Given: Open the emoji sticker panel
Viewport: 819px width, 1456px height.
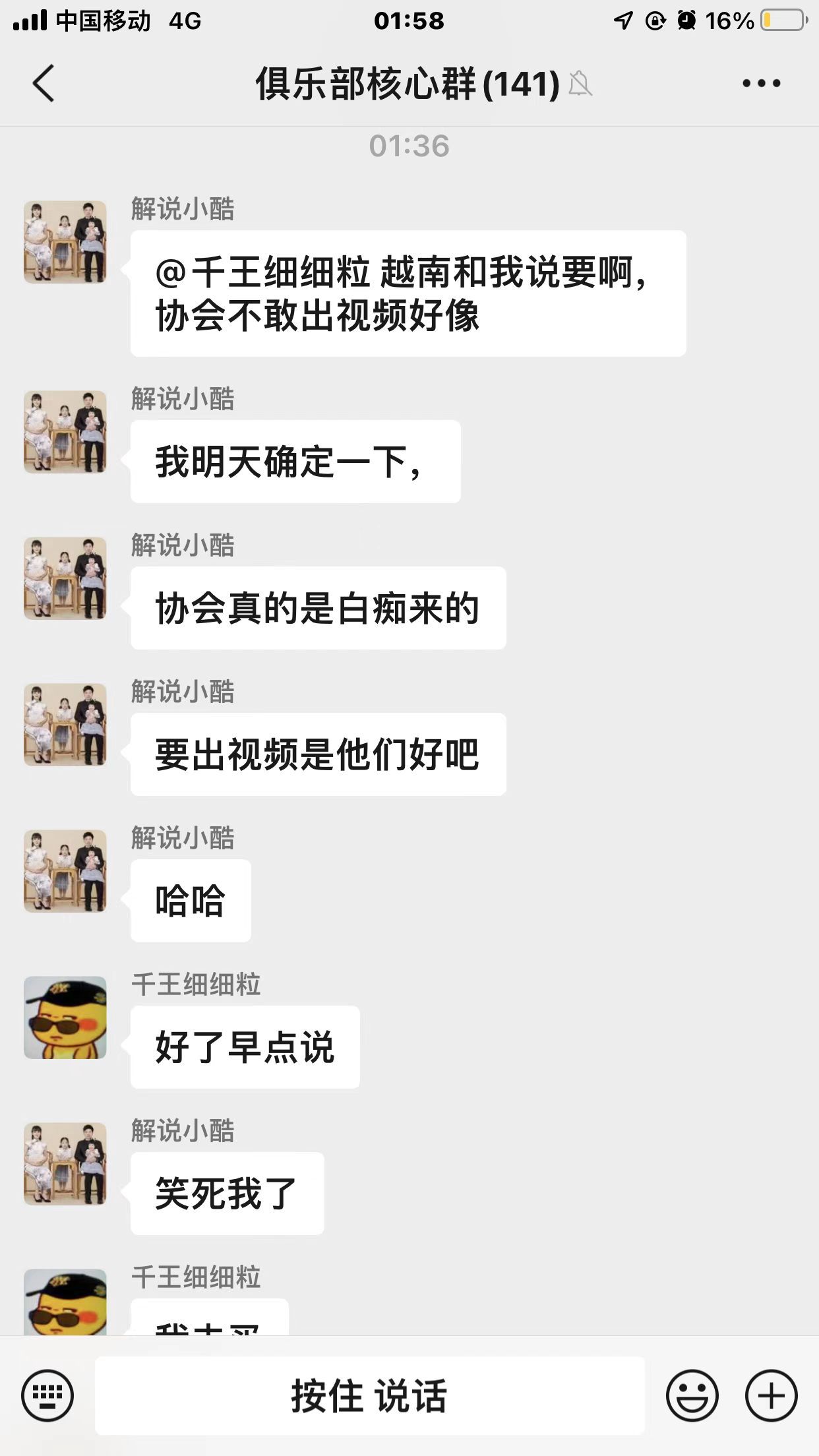Looking at the screenshot, I should point(692,1395).
